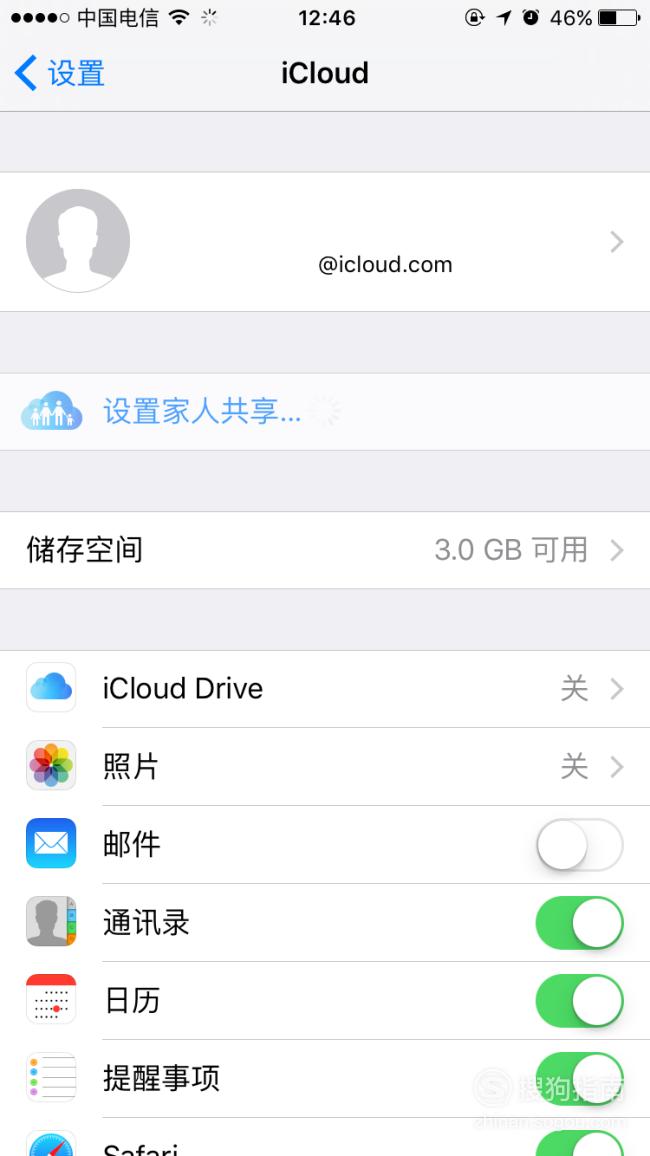Open 储存空间 details
The height and width of the screenshot is (1156, 650).
pyautogui.click(x=325, y=550)
